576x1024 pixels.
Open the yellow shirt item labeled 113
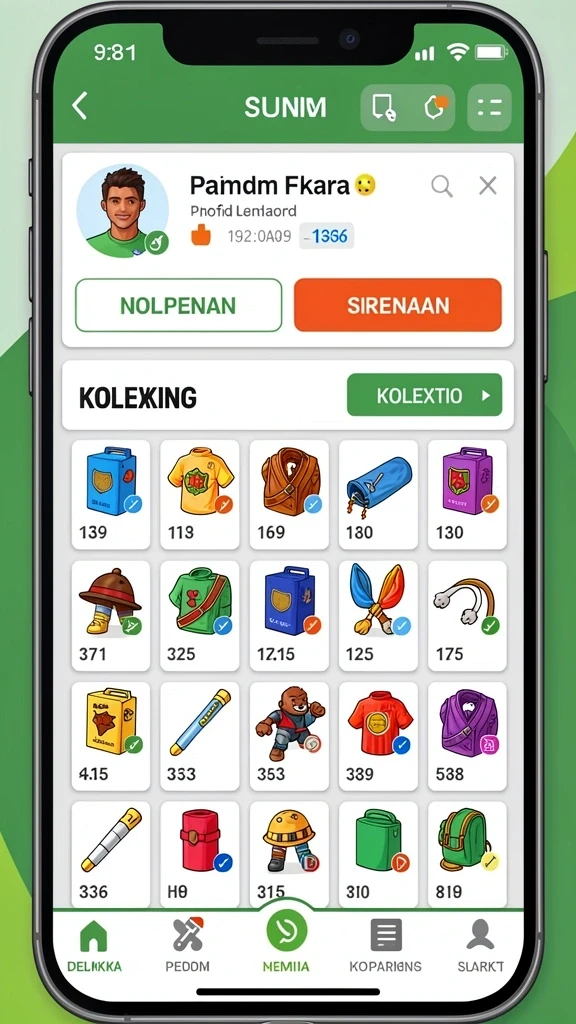199,494
